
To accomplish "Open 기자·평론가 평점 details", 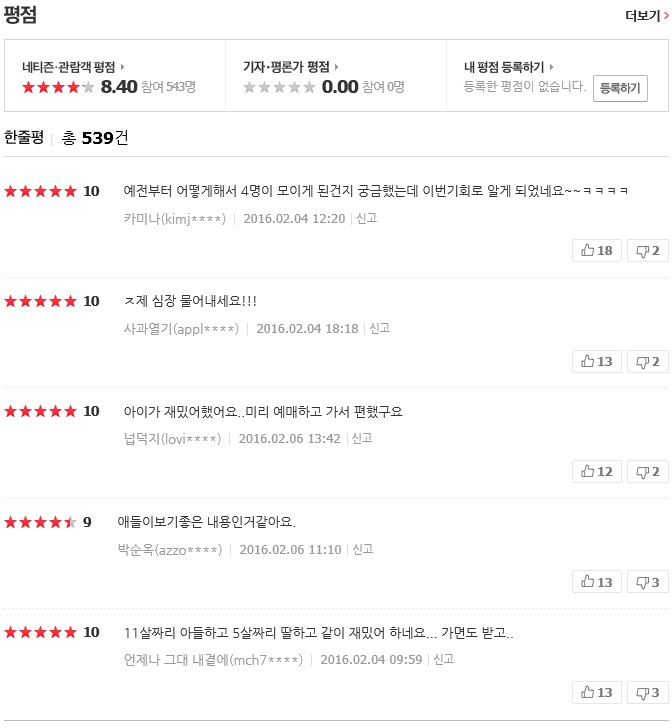I will coord(291,67).
